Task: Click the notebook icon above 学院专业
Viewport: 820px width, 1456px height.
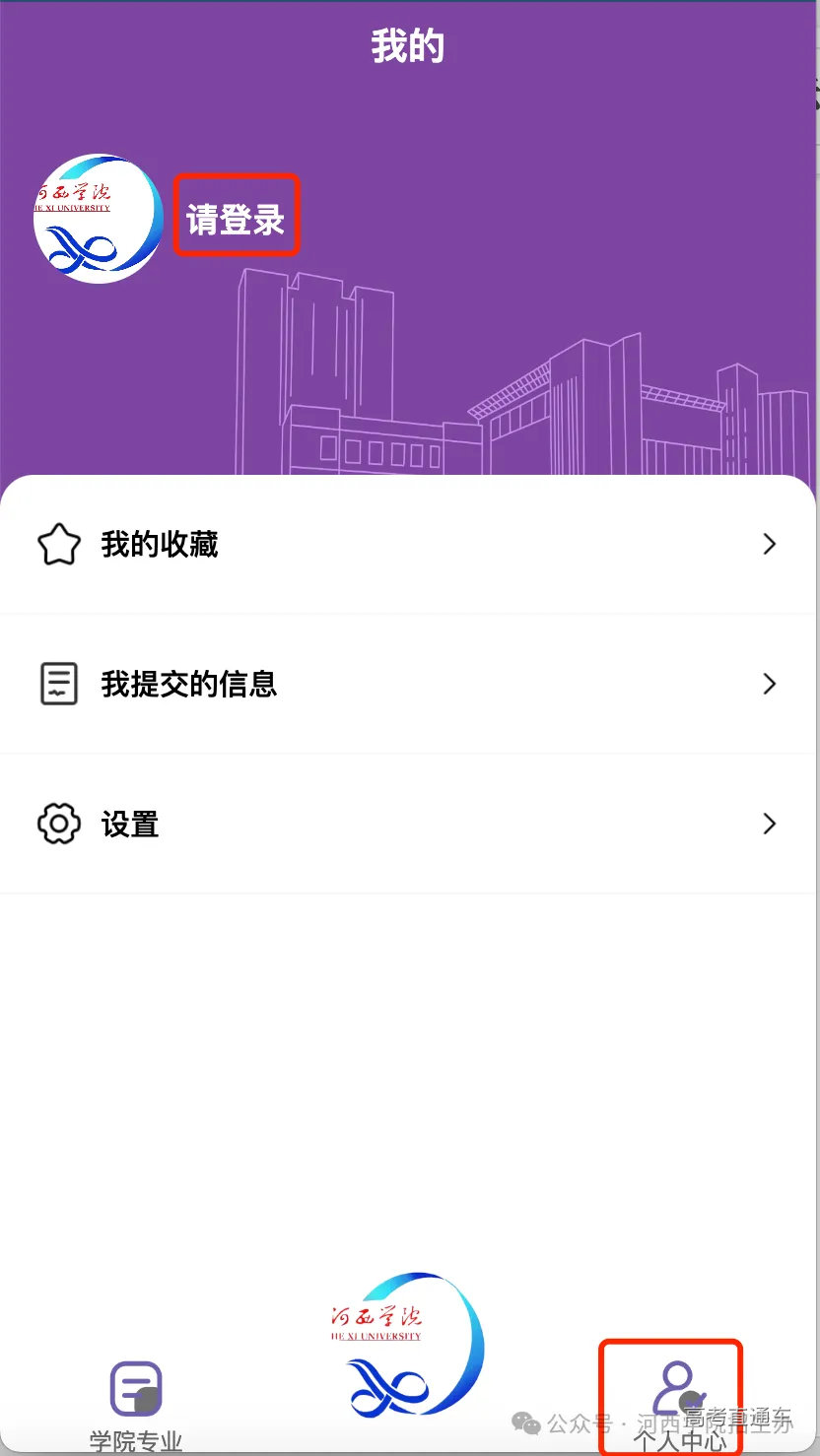Action: (135, 1389)
